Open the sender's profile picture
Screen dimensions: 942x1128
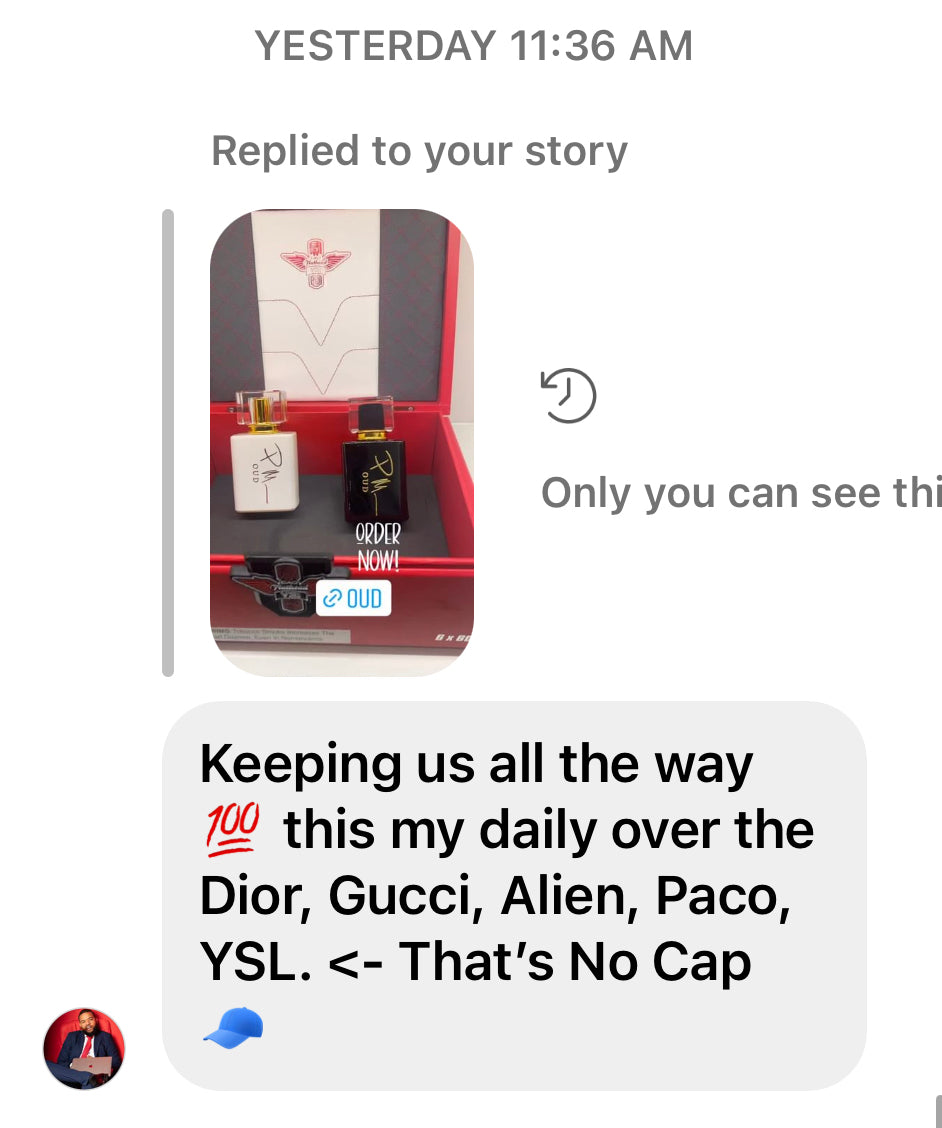[x=84, y=1048]
